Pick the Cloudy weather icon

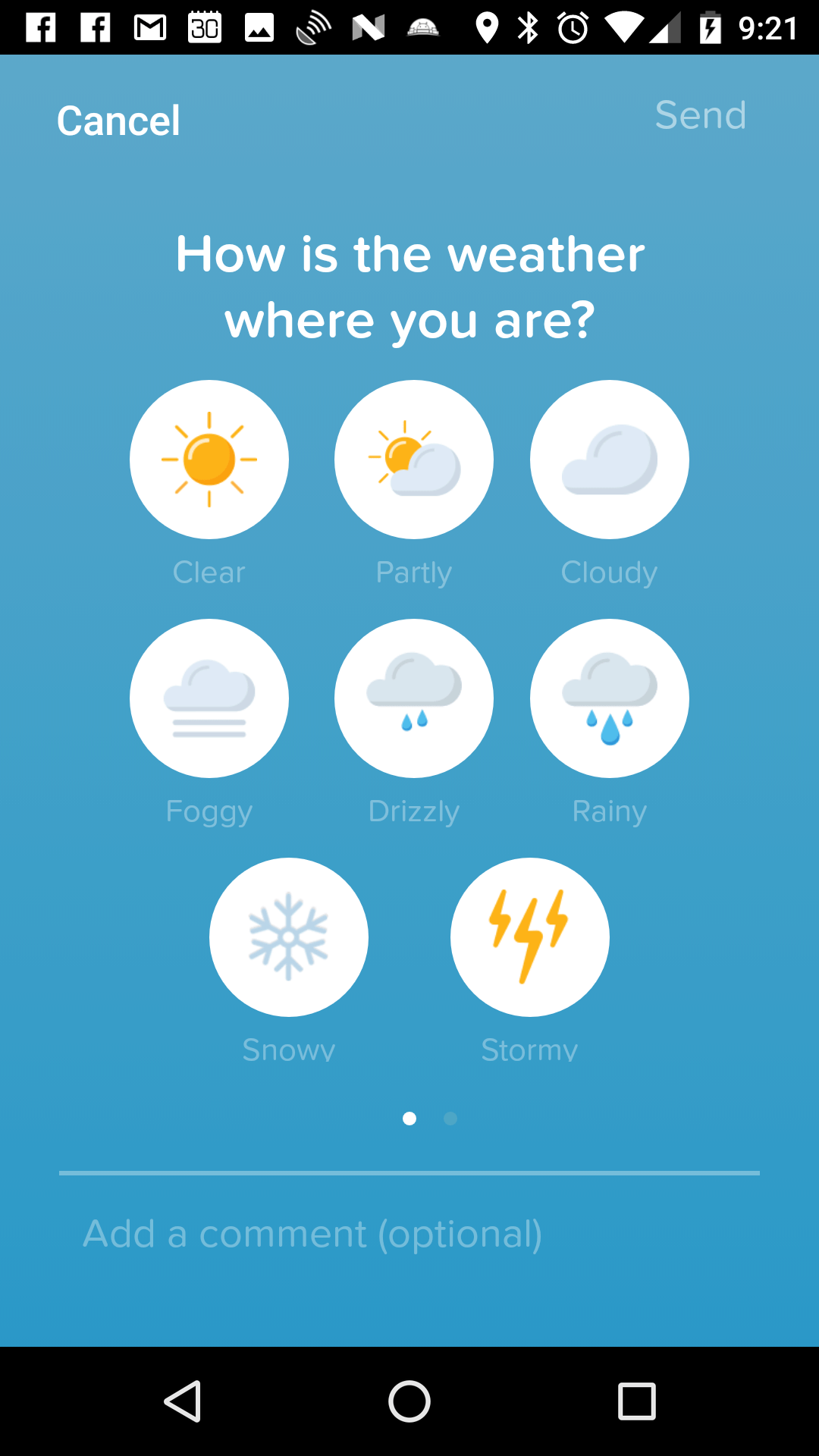click(610, 460)
